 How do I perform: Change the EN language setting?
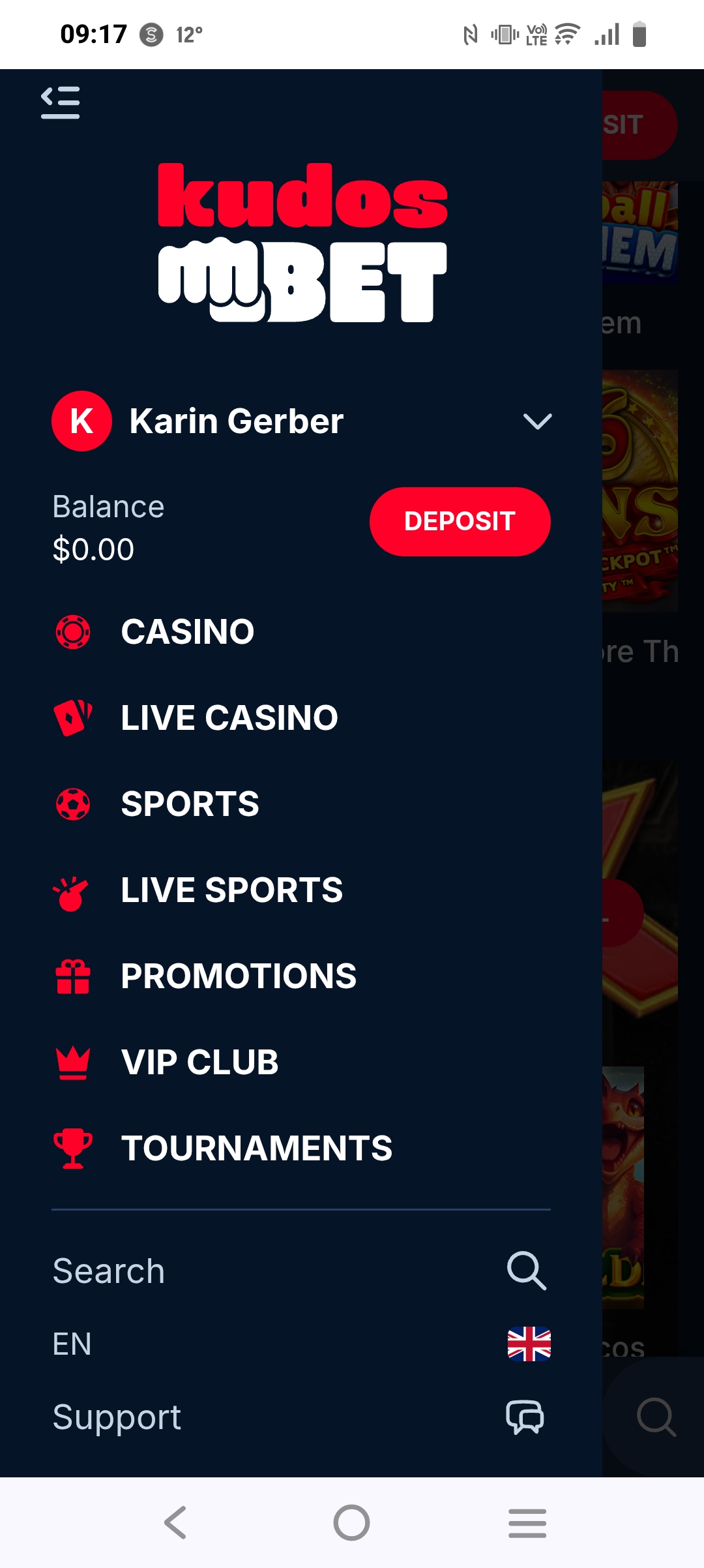point(301,1344)
